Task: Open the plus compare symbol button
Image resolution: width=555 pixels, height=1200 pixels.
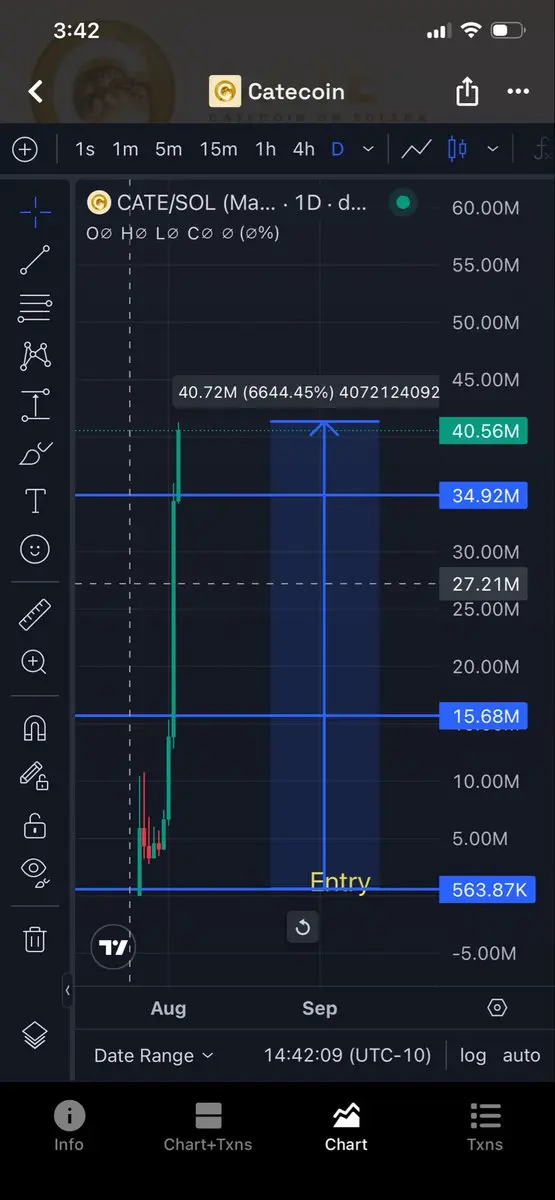Action: (25, 149)
